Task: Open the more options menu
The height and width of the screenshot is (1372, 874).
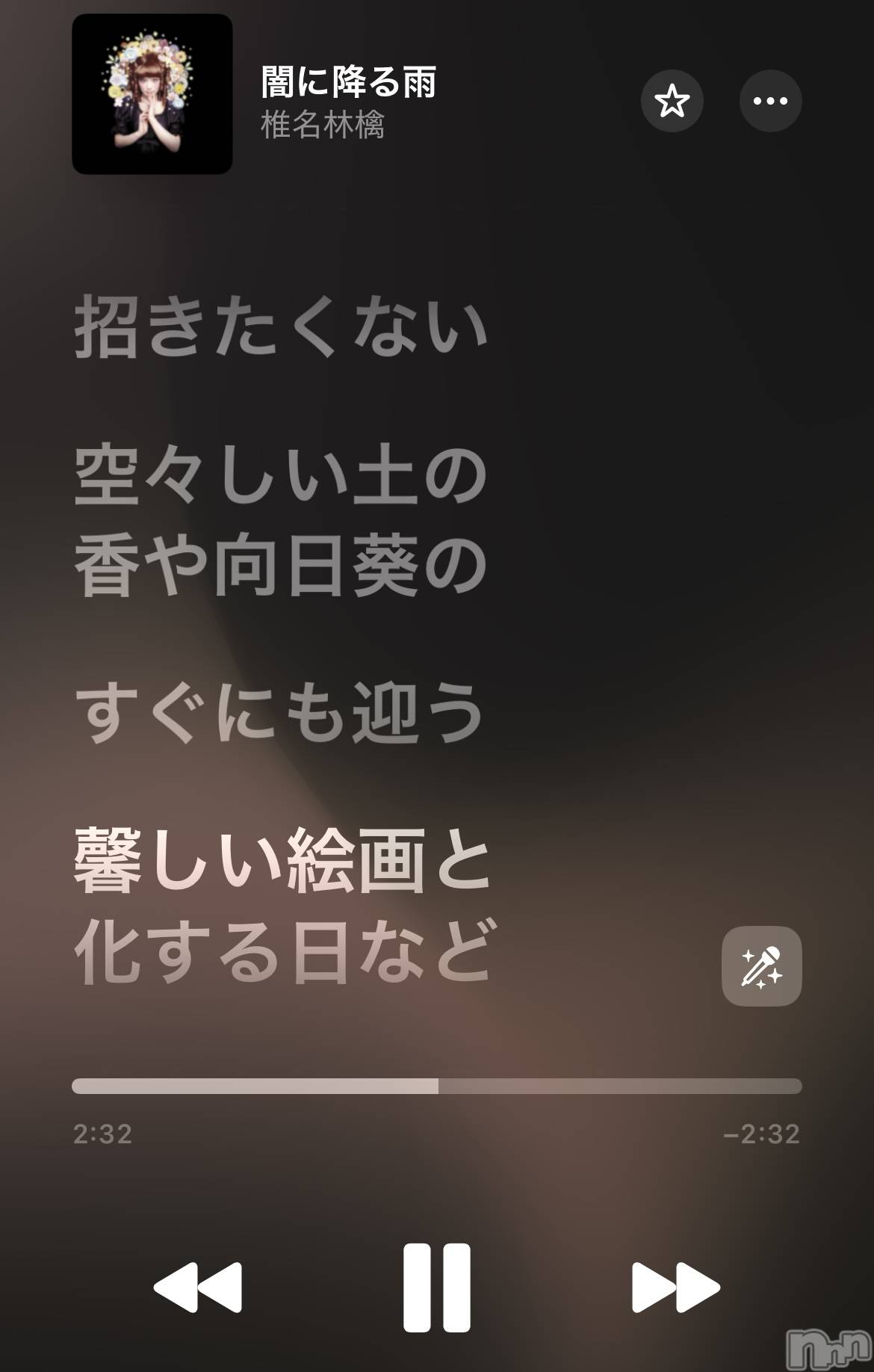Action: [x=770, y=101]
